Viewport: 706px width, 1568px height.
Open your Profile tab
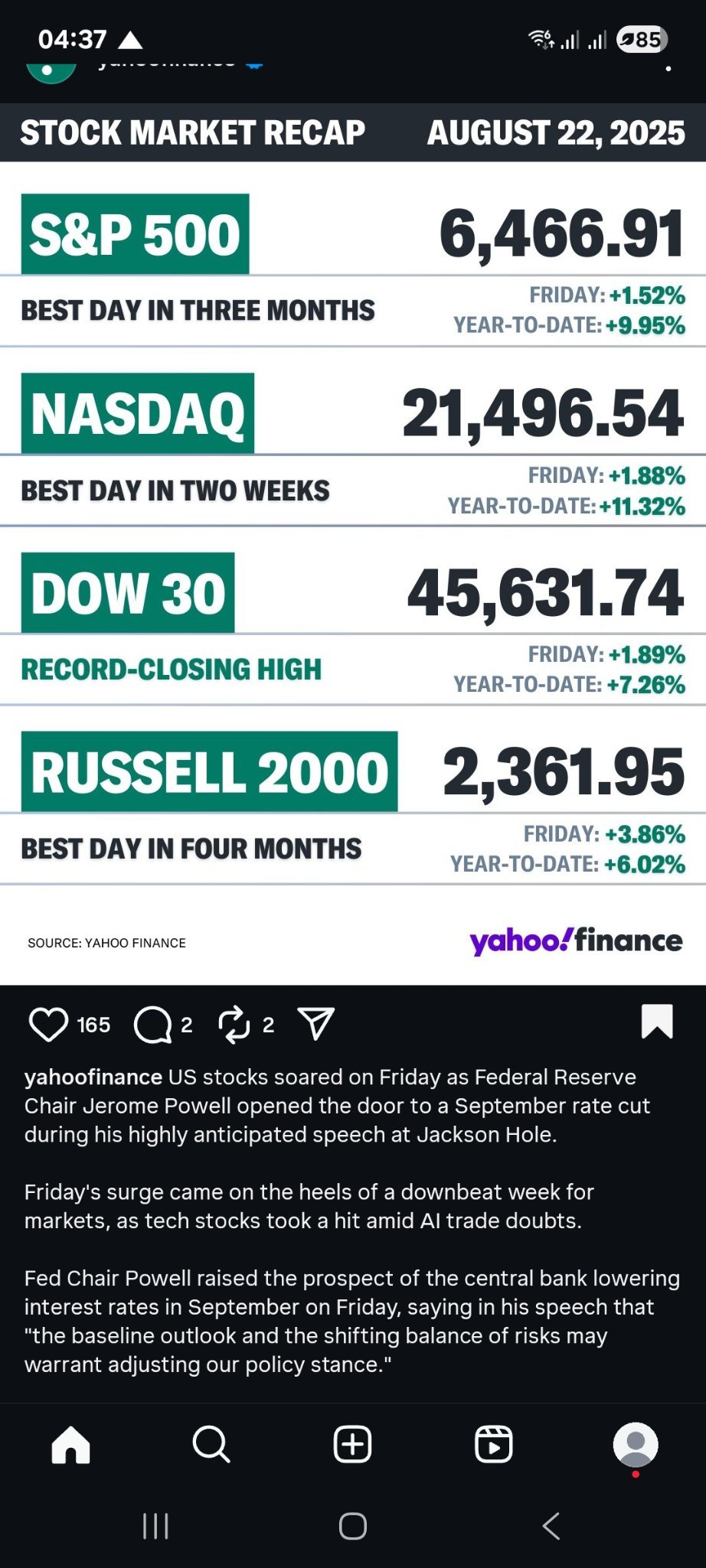pyautogui.click(x=636, y=1445)
